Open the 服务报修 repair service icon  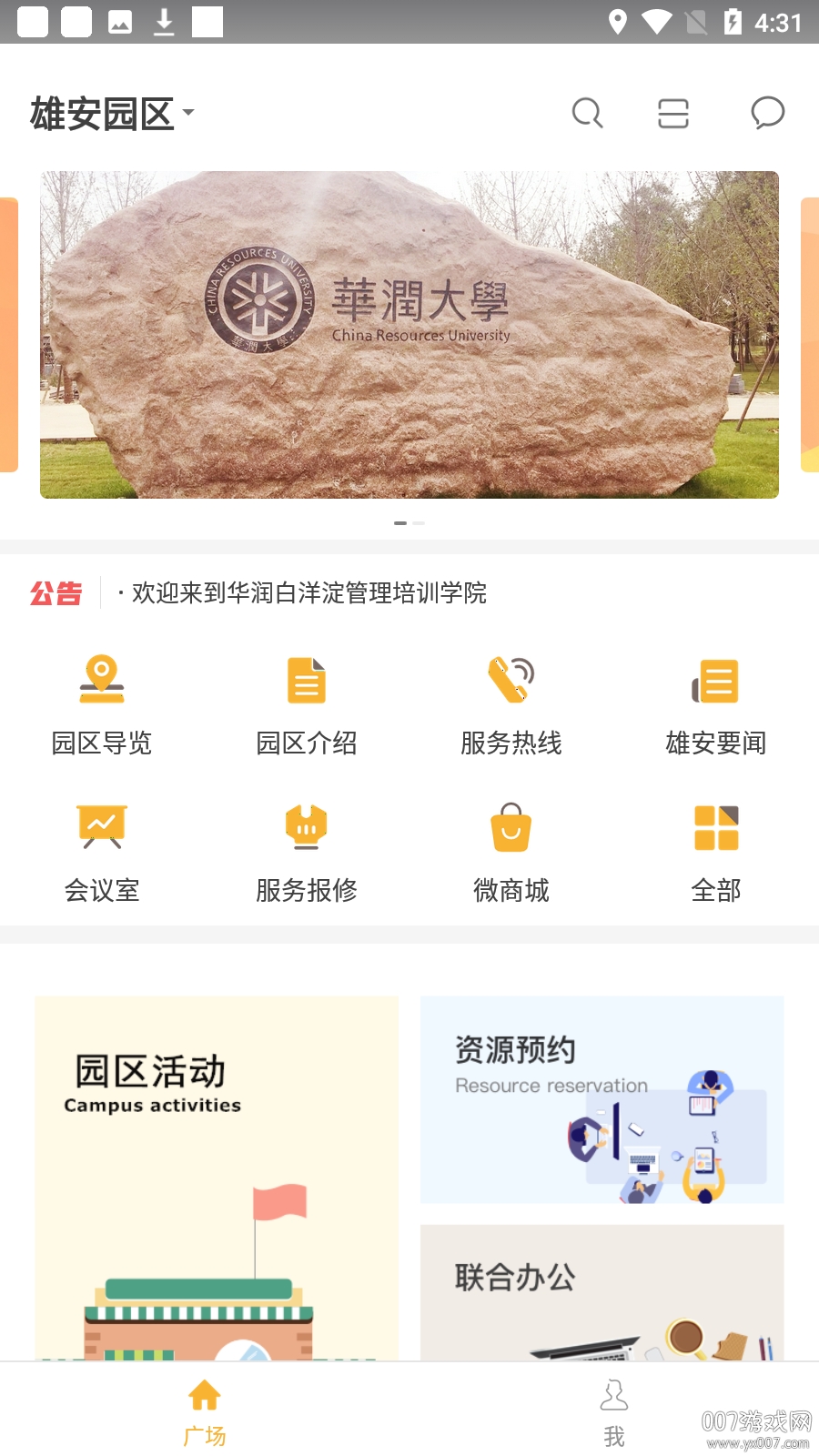coord(307,846)
